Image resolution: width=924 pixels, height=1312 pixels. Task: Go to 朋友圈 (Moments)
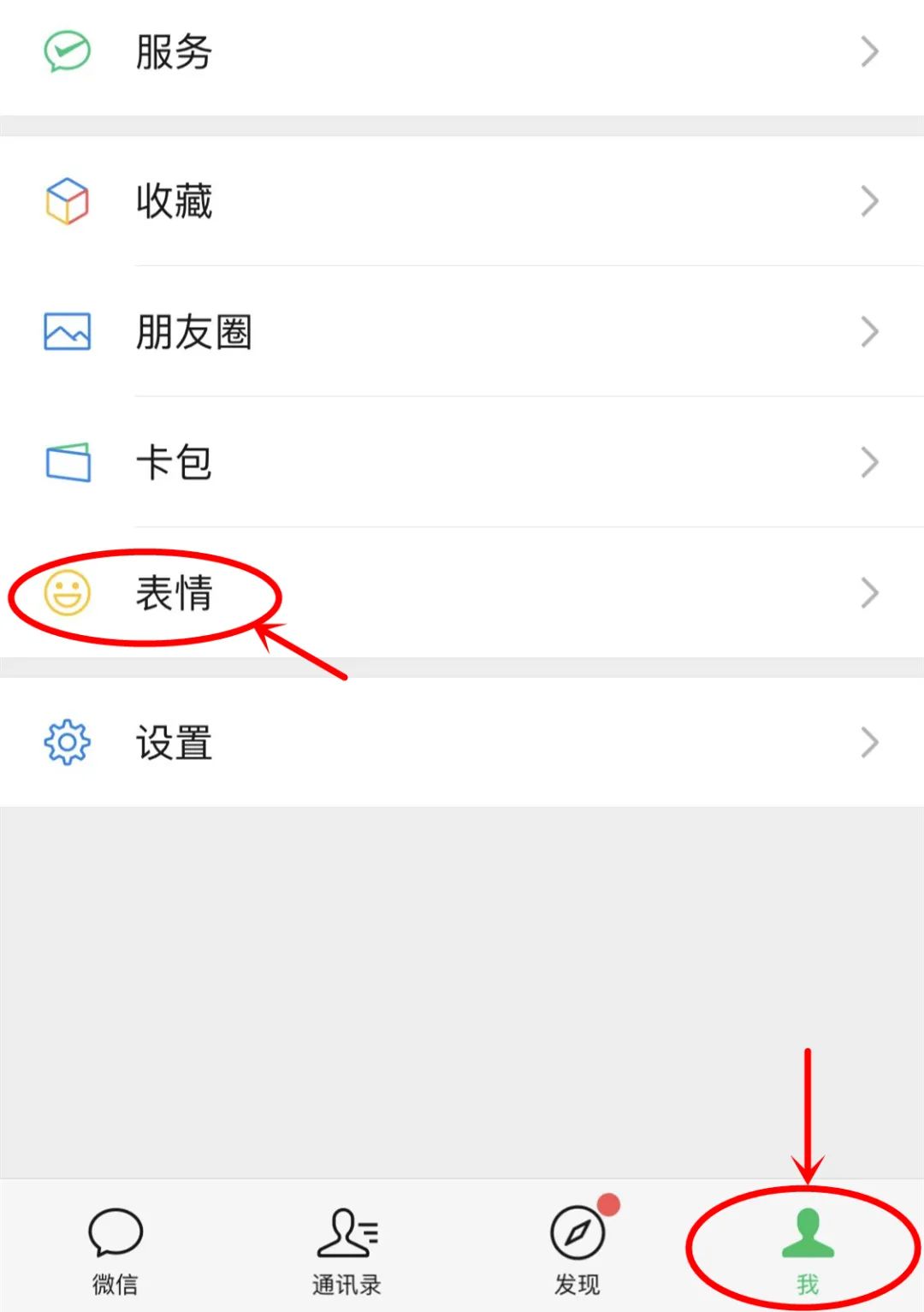tap(462, 332)
